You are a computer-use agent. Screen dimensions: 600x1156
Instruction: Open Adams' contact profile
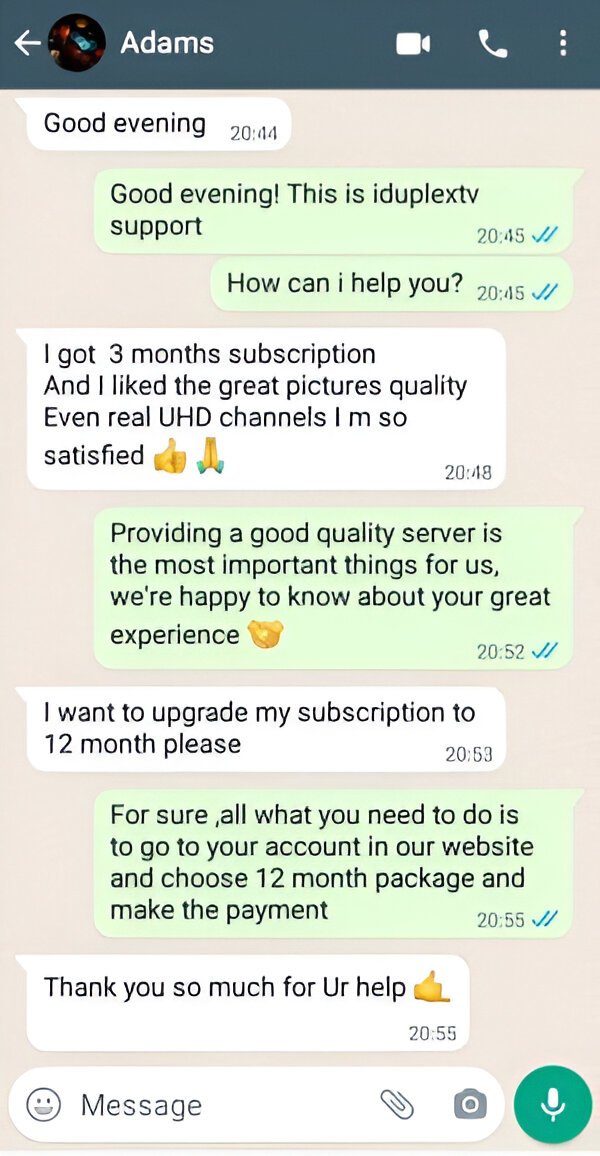pos(167,43)
